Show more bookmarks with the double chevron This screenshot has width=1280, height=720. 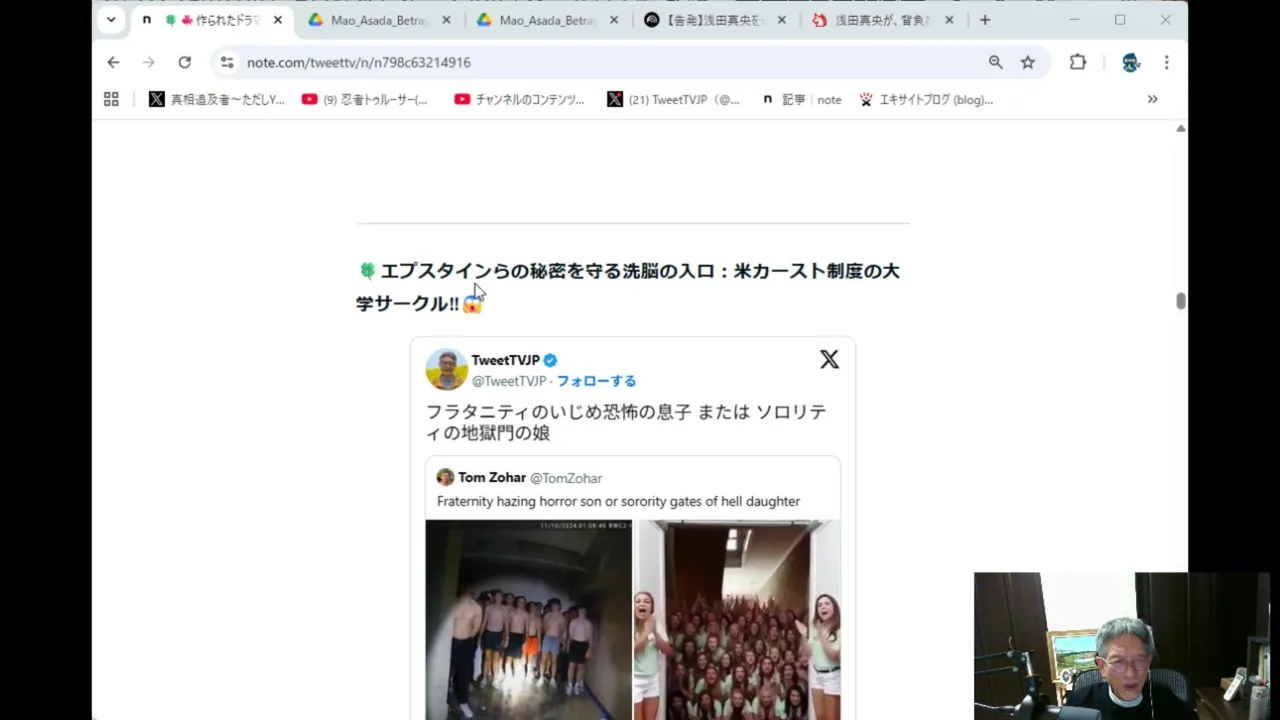point(1152,99)
